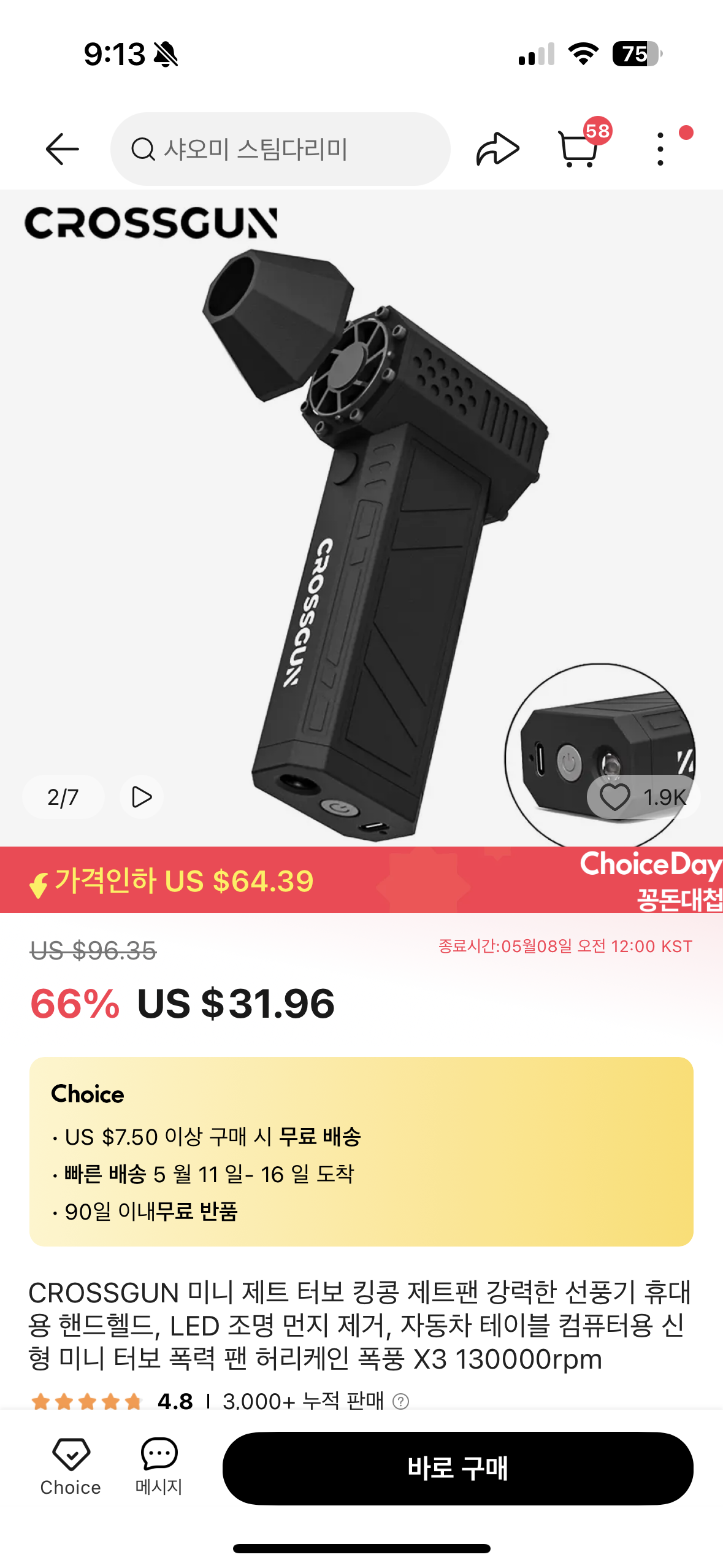Tap the search field showing 샤오미 스팀다리미
The height and width of the screenshot is (1568, 723).
280,149
